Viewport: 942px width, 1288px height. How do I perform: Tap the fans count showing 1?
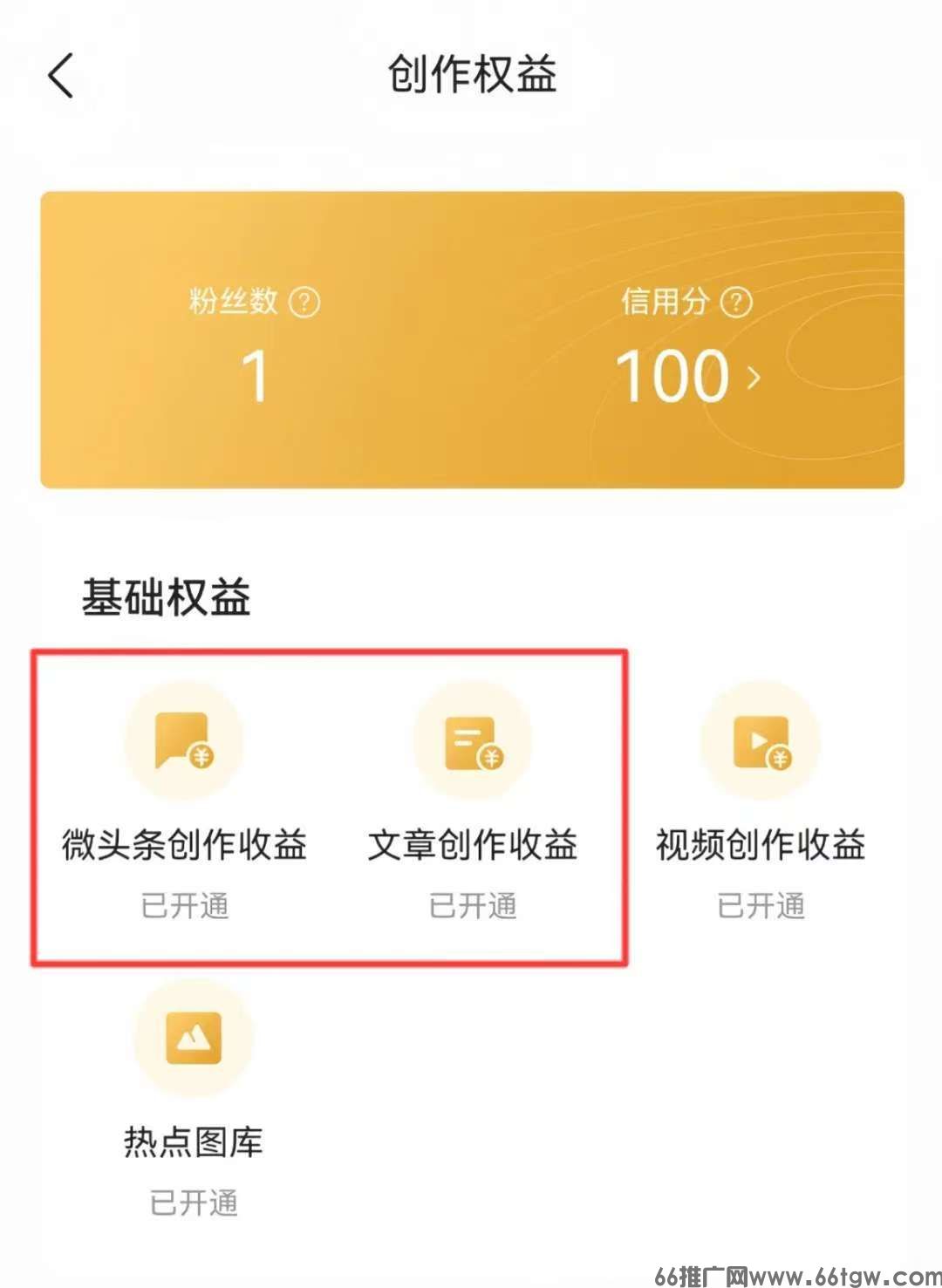[x=257, y=375]
